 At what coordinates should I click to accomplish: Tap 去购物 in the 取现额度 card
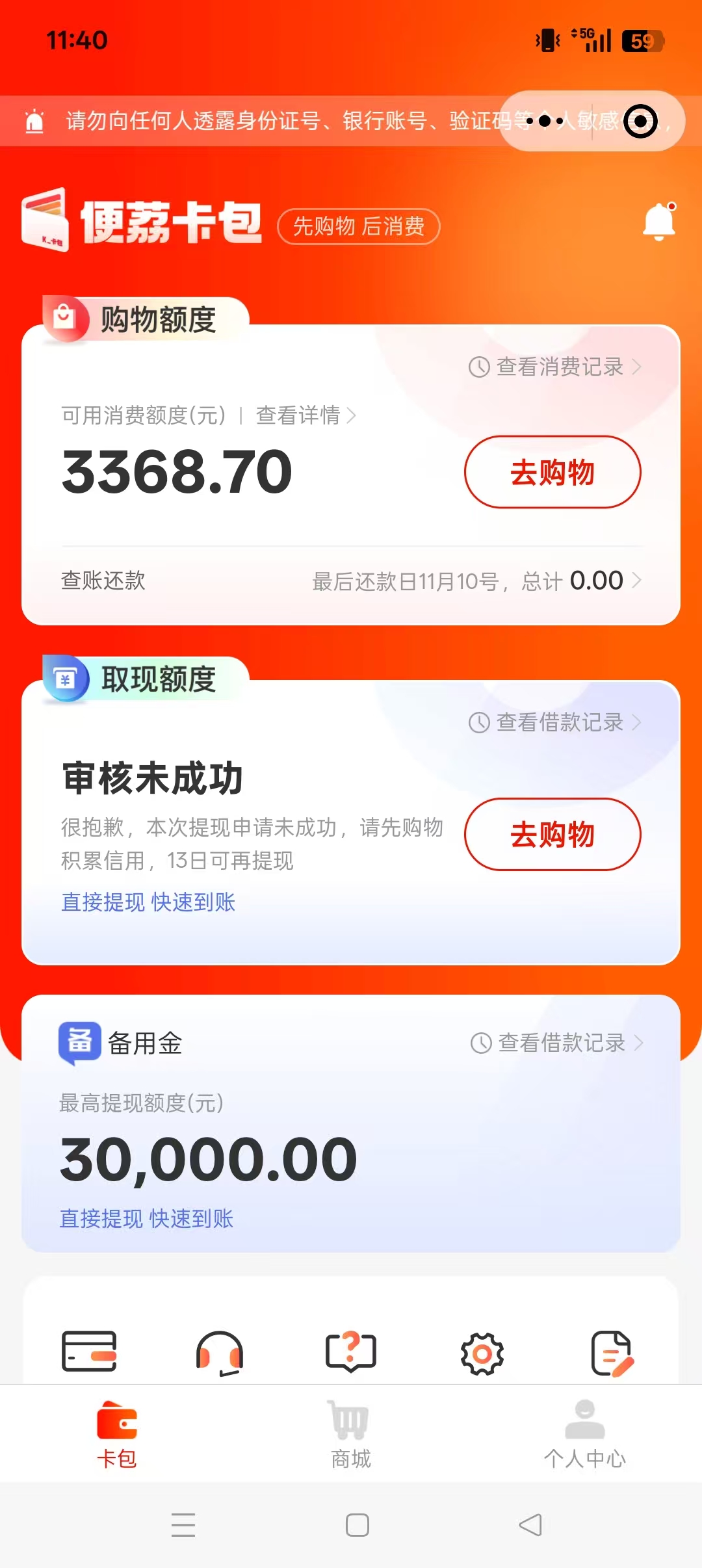(x=552, y=834)
